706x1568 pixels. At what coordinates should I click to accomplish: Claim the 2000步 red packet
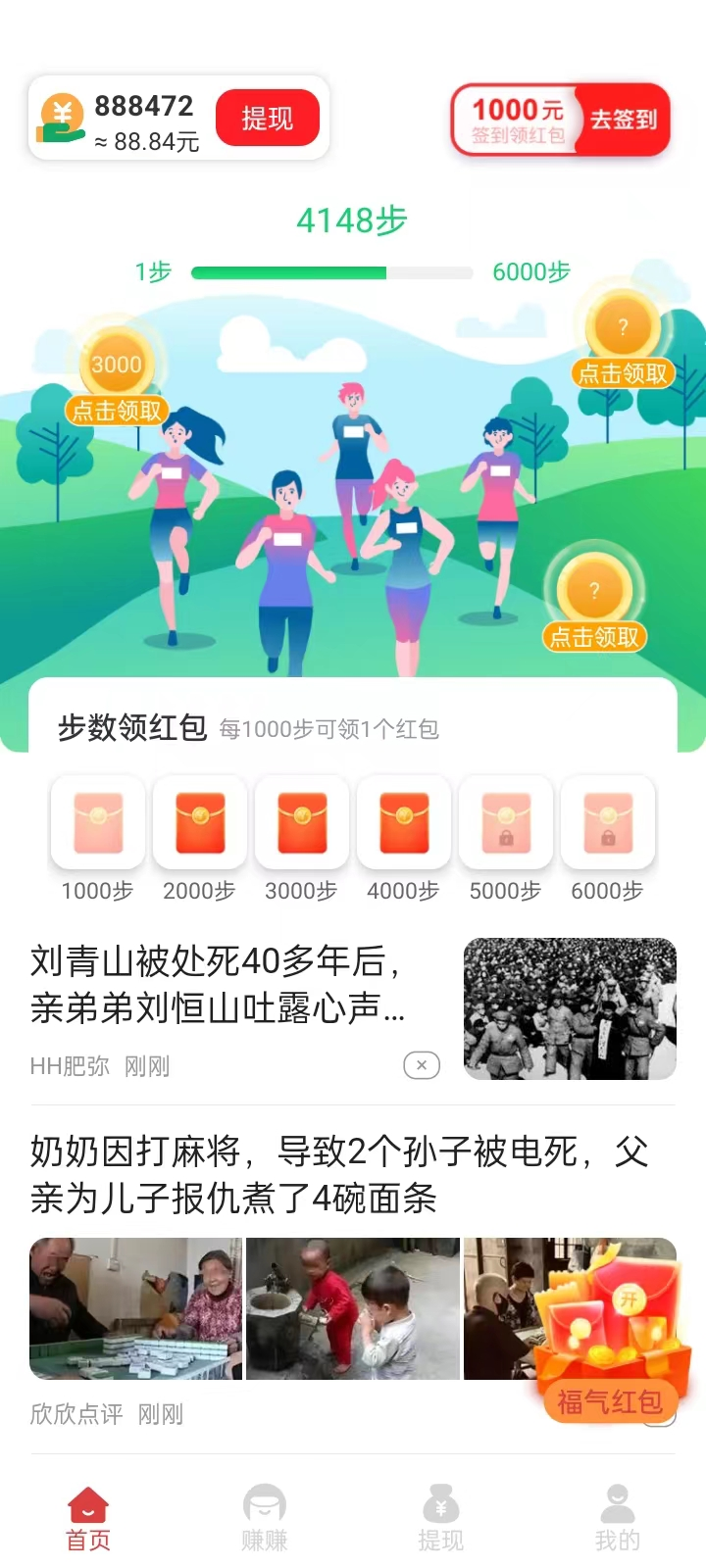click(x=200, y=823)
